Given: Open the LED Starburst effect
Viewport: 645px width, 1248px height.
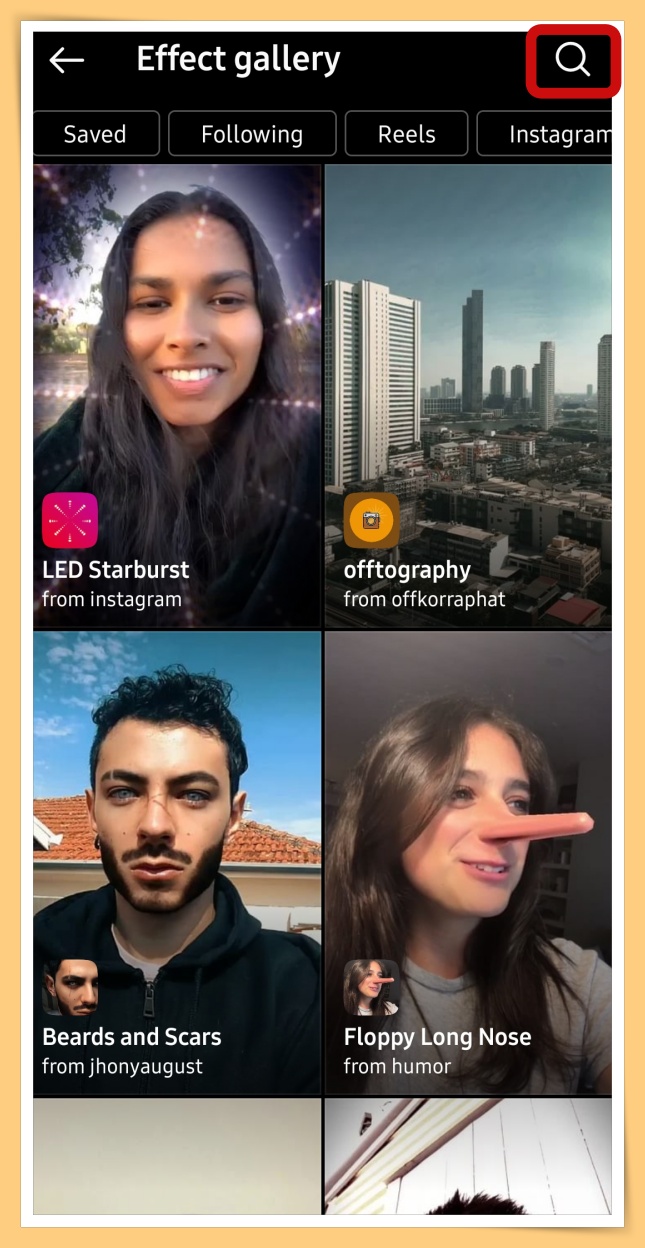Looking at the screenshot, I should tap(177, 395).
